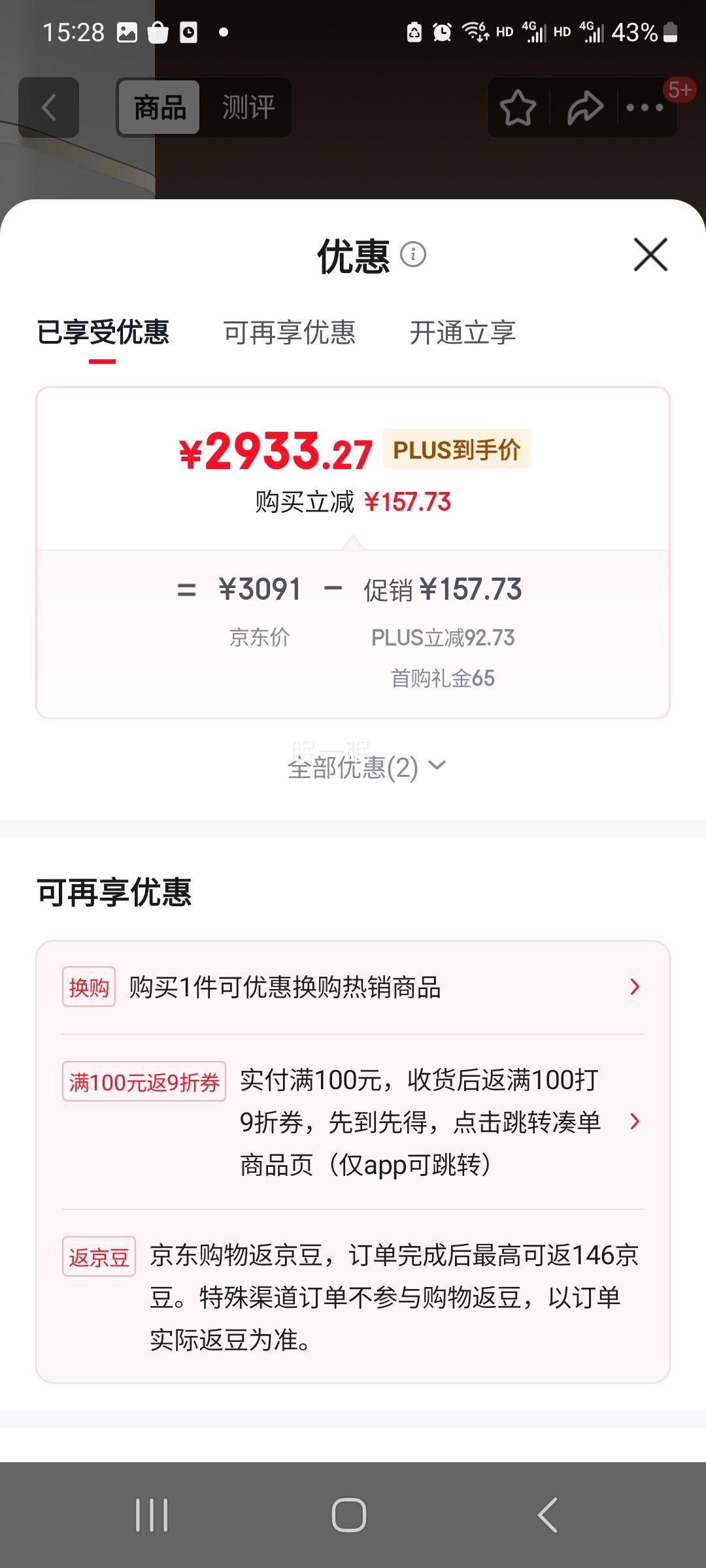Tap 购买立减 ¥157.73 text

(353, 502)
